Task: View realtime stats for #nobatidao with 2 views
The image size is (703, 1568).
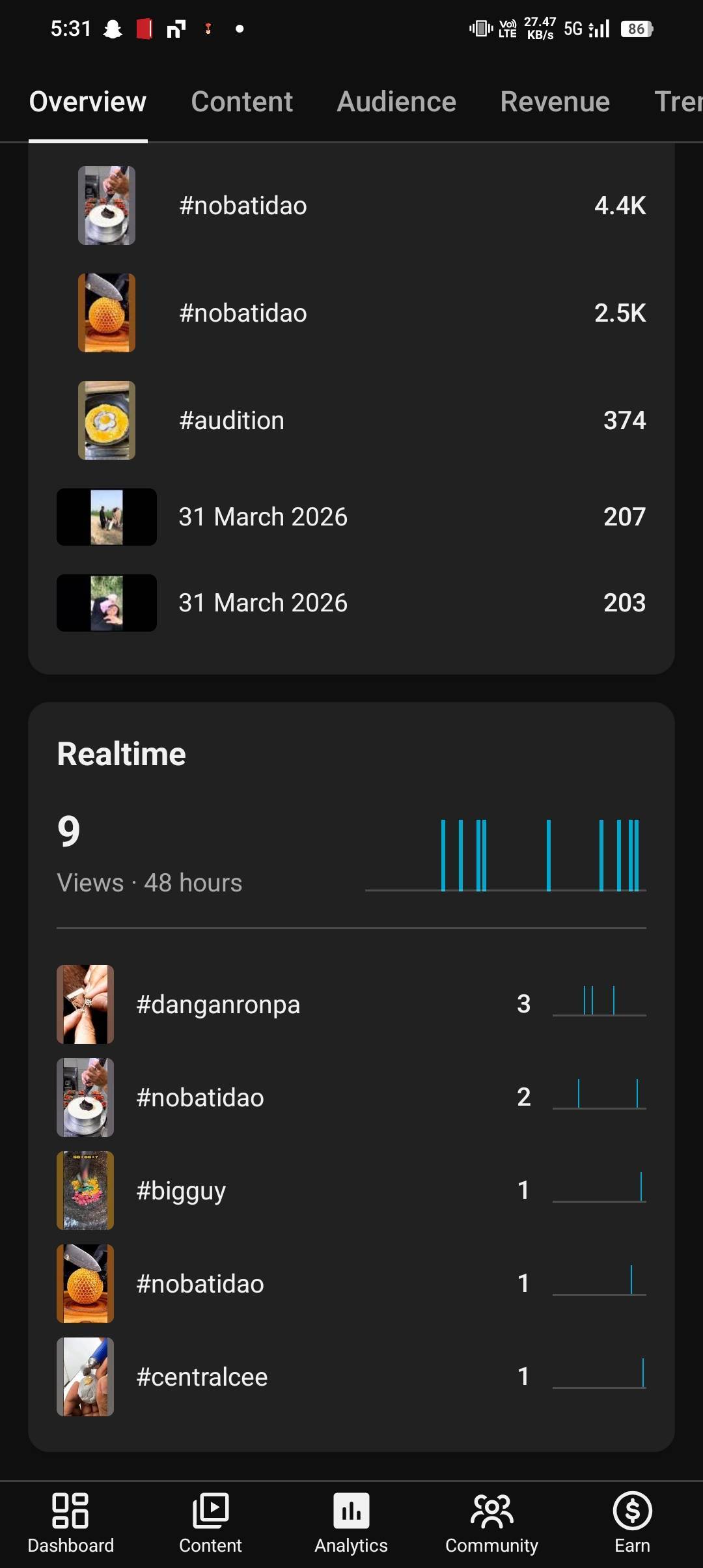Action: pyautogui.click(x=351, y=1097)
